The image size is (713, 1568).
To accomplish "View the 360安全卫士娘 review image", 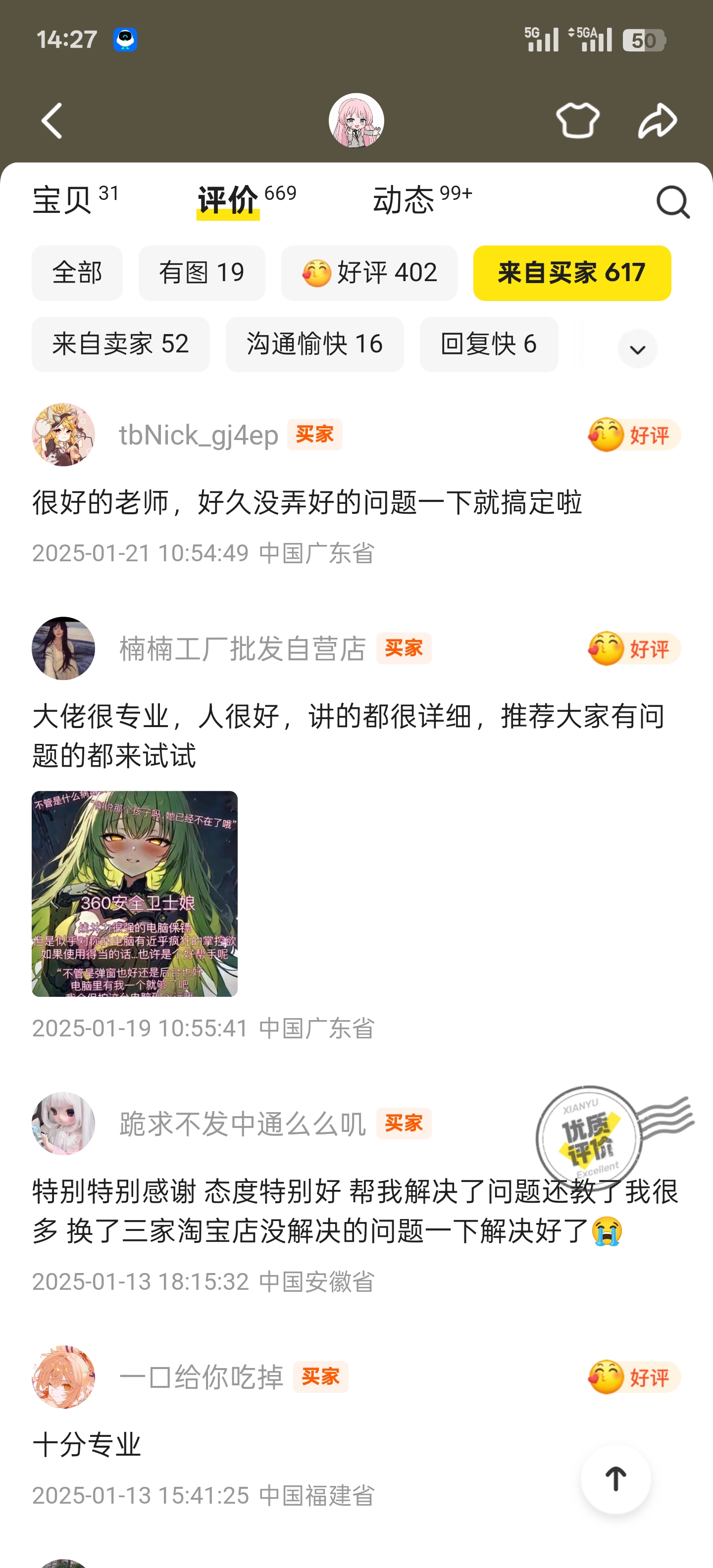I will coord(135,893).
